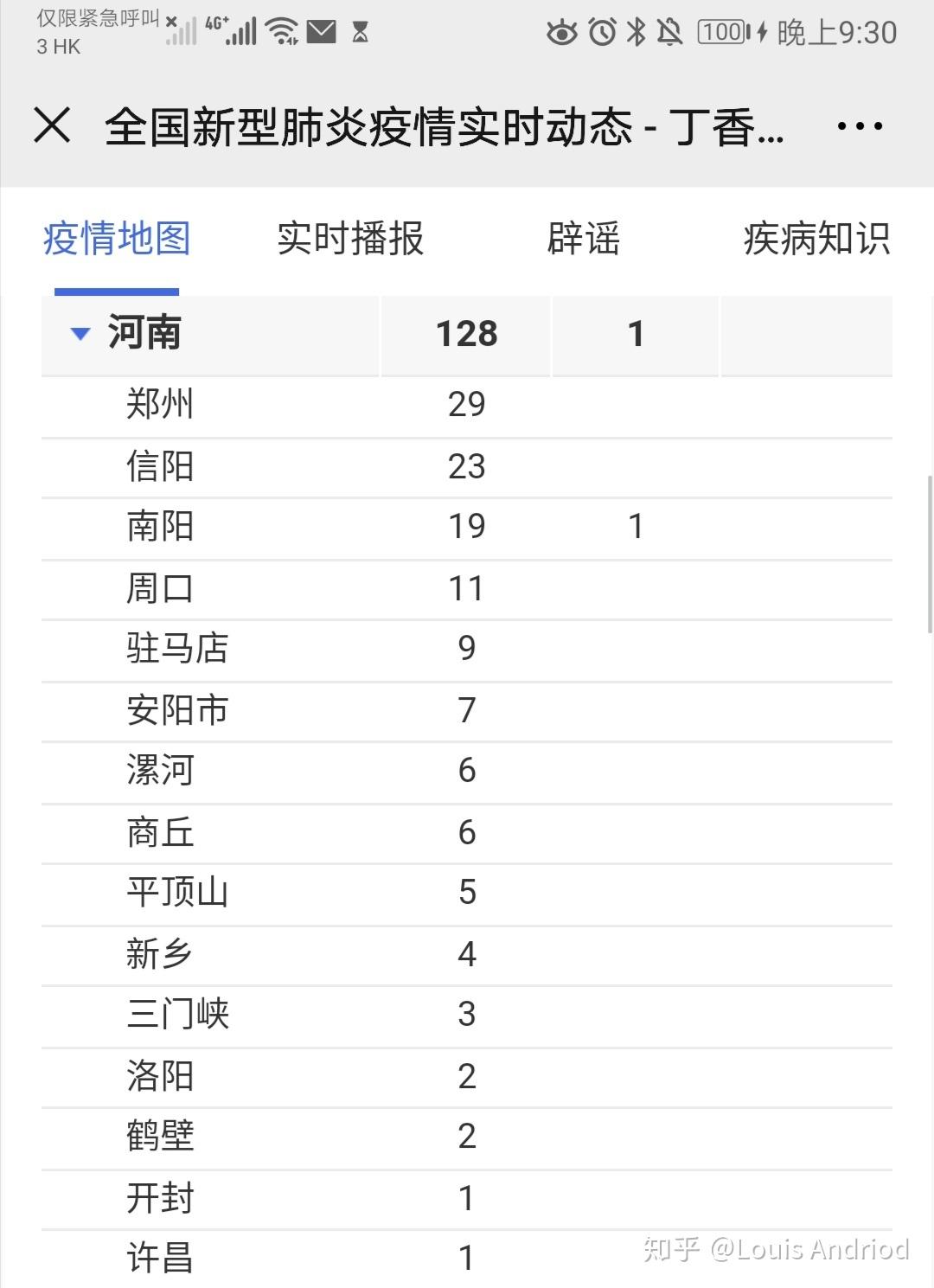934x1288 pixels.
Task: Tap the envelope email notification icon
Action: pyautogui.click(x=322, y=31)
